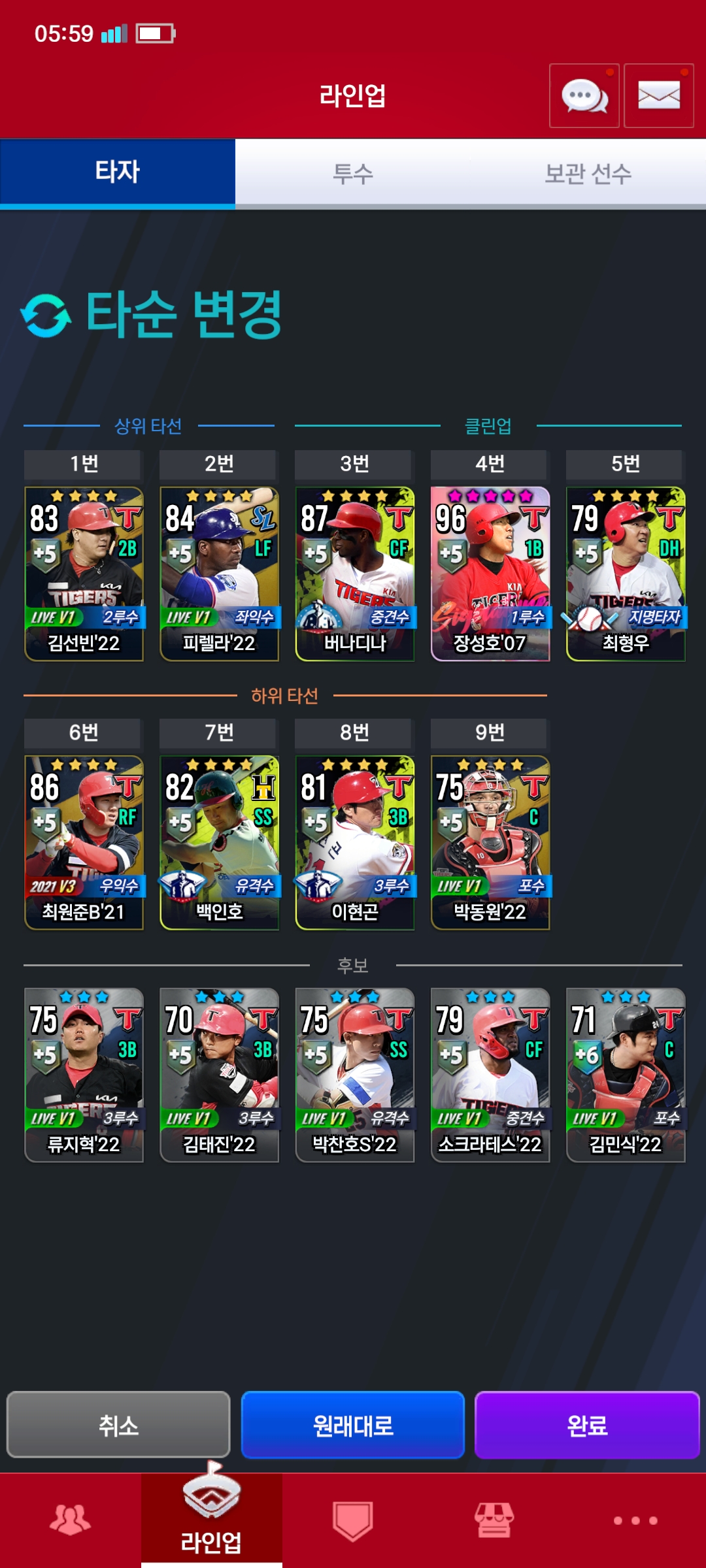Confirm changes with 완료 button

[587, 1425]
